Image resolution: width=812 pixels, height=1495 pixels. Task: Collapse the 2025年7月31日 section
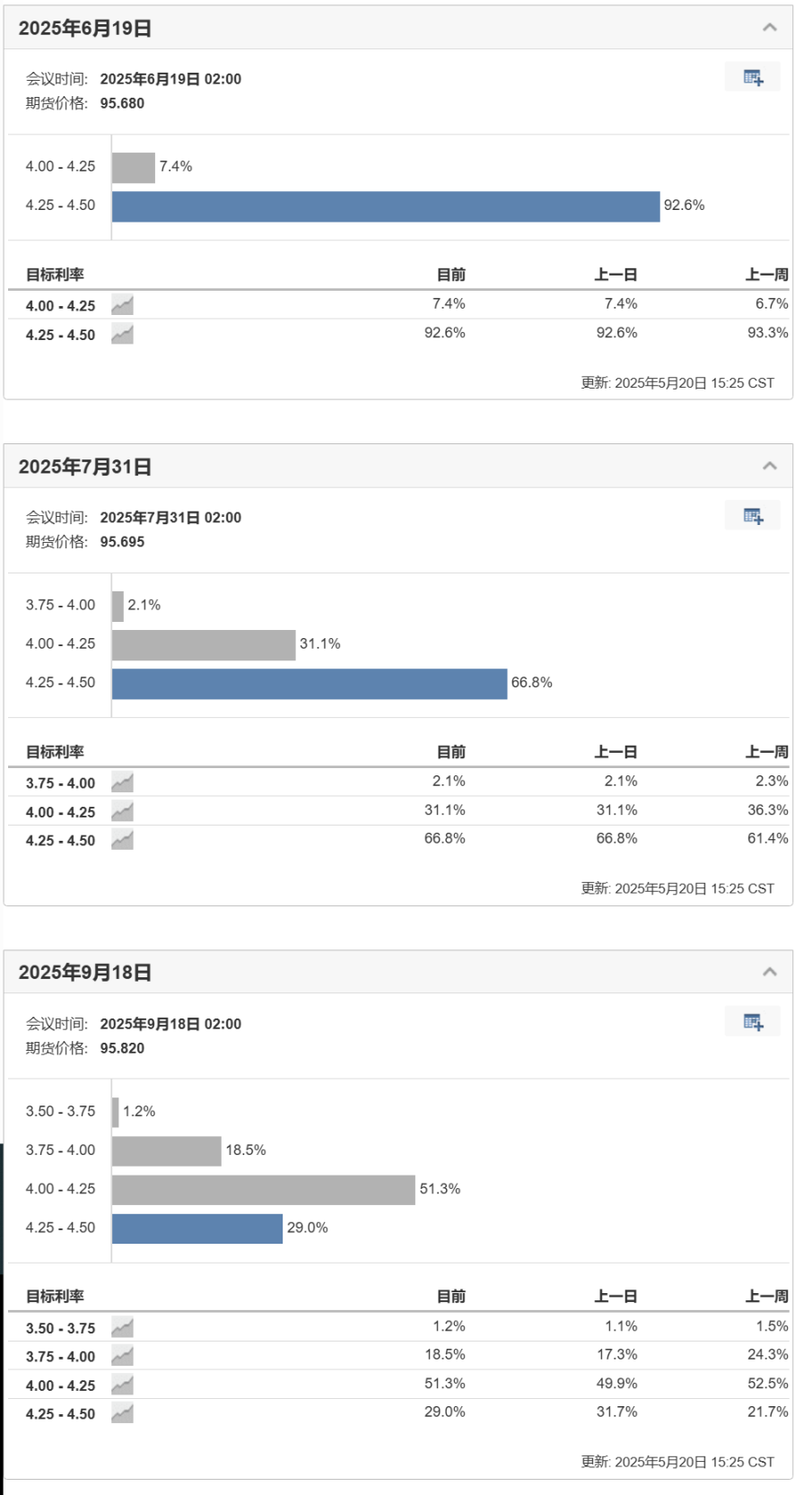pos(769,466)
